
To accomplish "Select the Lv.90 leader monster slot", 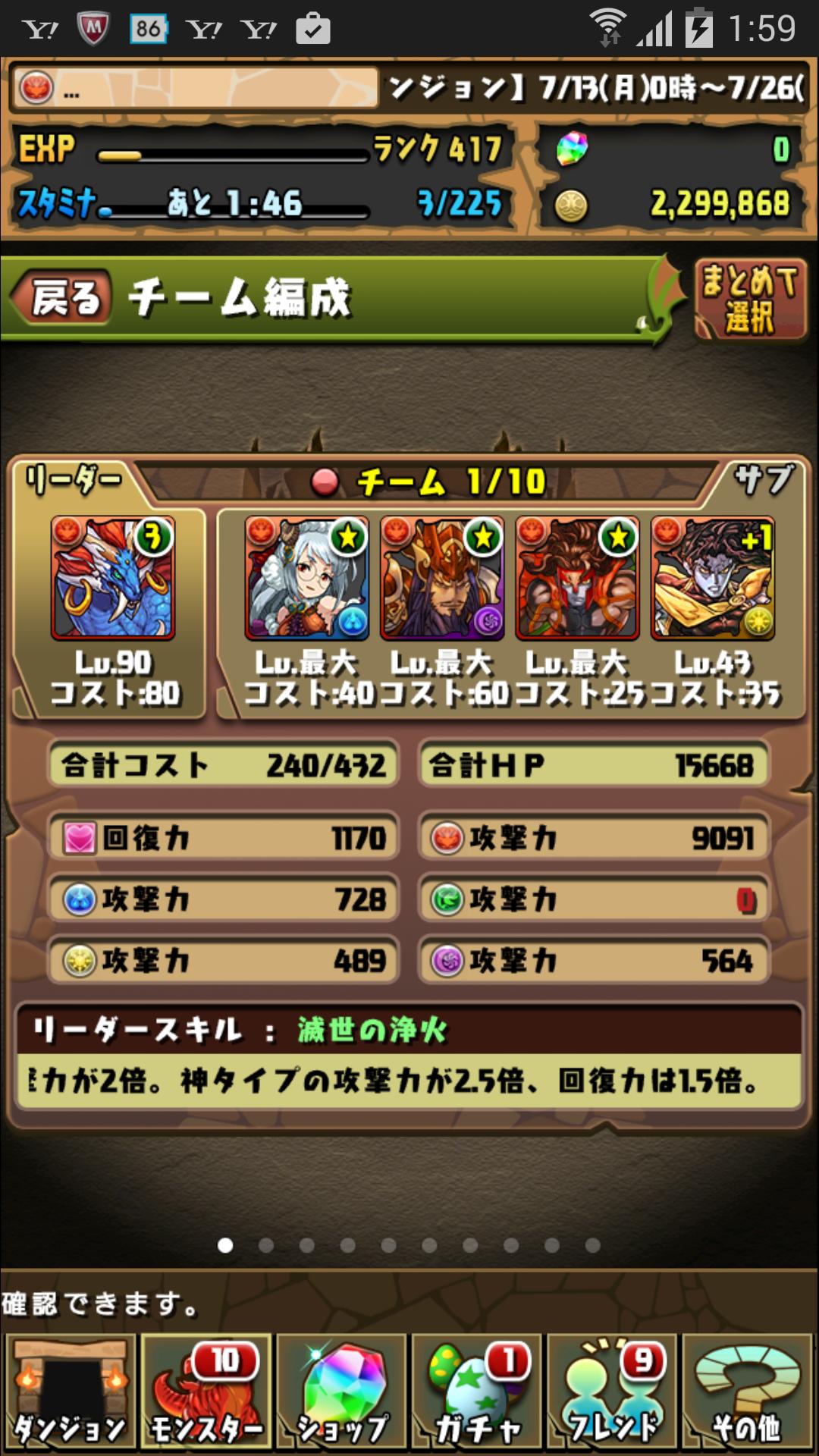I will pyautogui.click(x=113, y=579).
